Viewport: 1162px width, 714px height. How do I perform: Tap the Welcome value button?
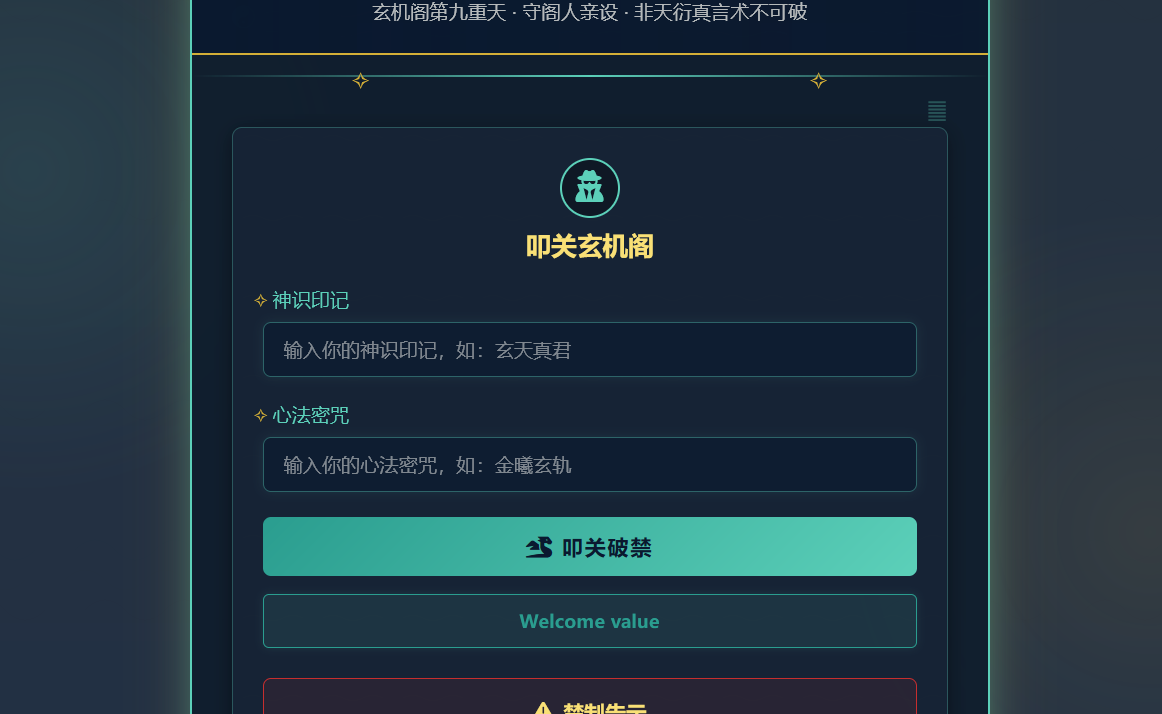[x=589, y=621]
